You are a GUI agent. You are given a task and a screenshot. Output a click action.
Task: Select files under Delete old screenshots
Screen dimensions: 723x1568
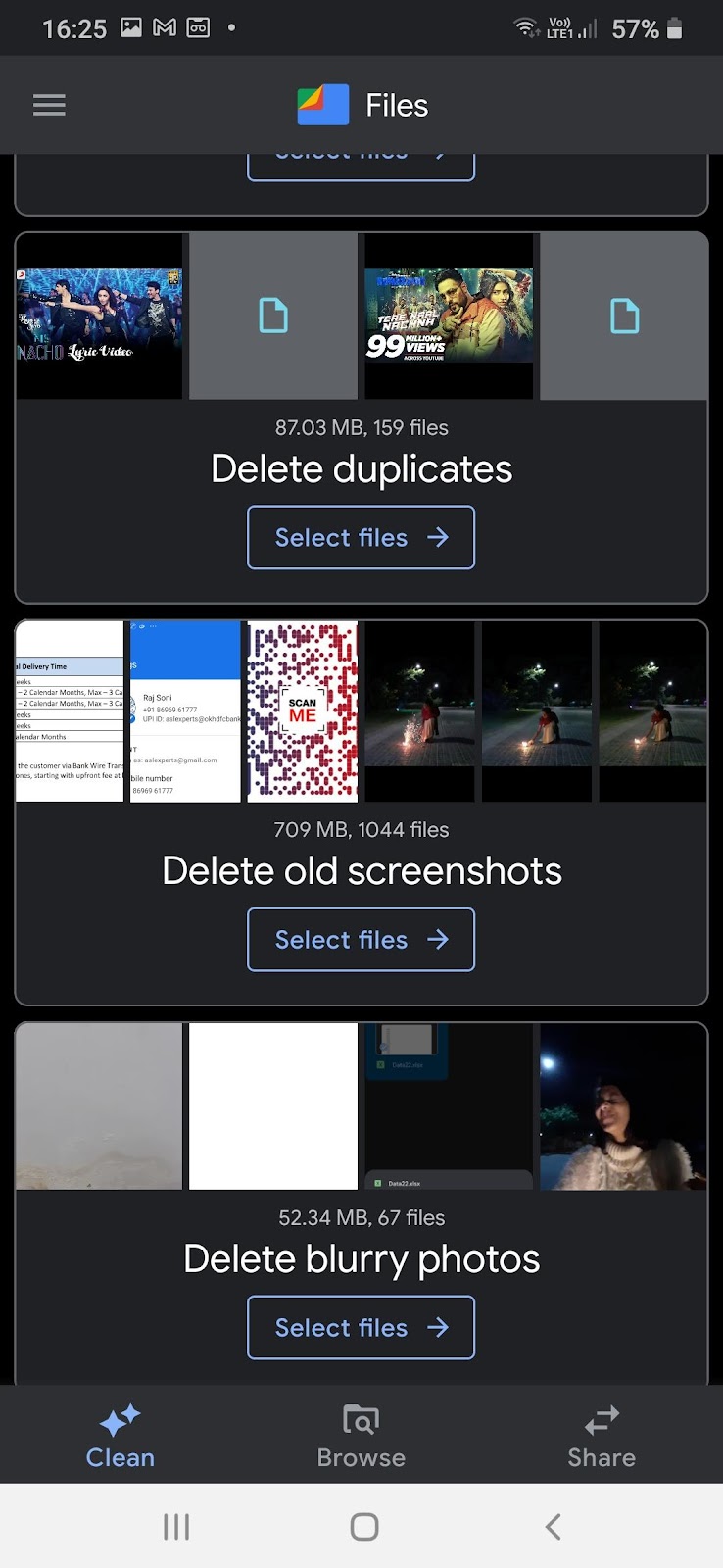[361, 939]
